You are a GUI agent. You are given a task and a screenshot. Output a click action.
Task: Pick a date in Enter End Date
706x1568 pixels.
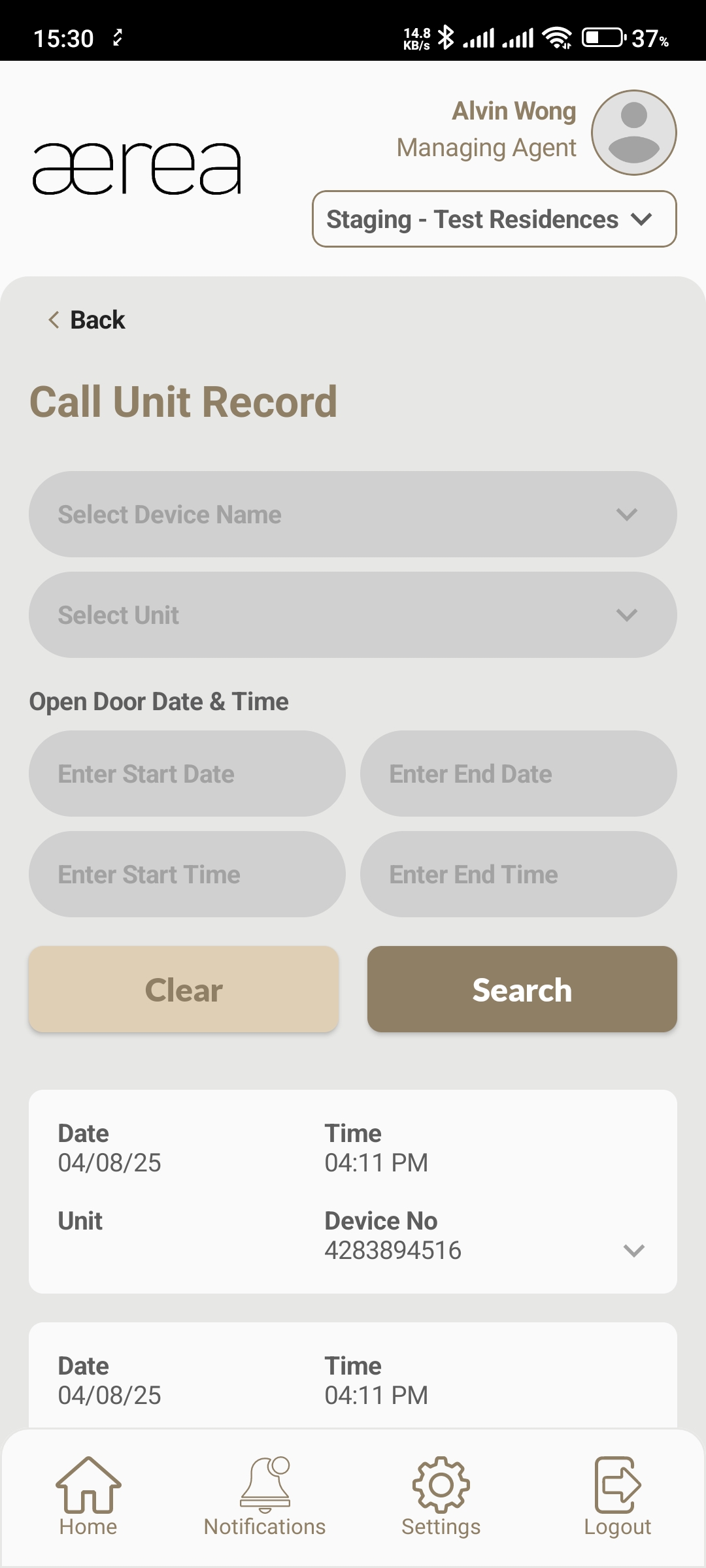point(518,774)
